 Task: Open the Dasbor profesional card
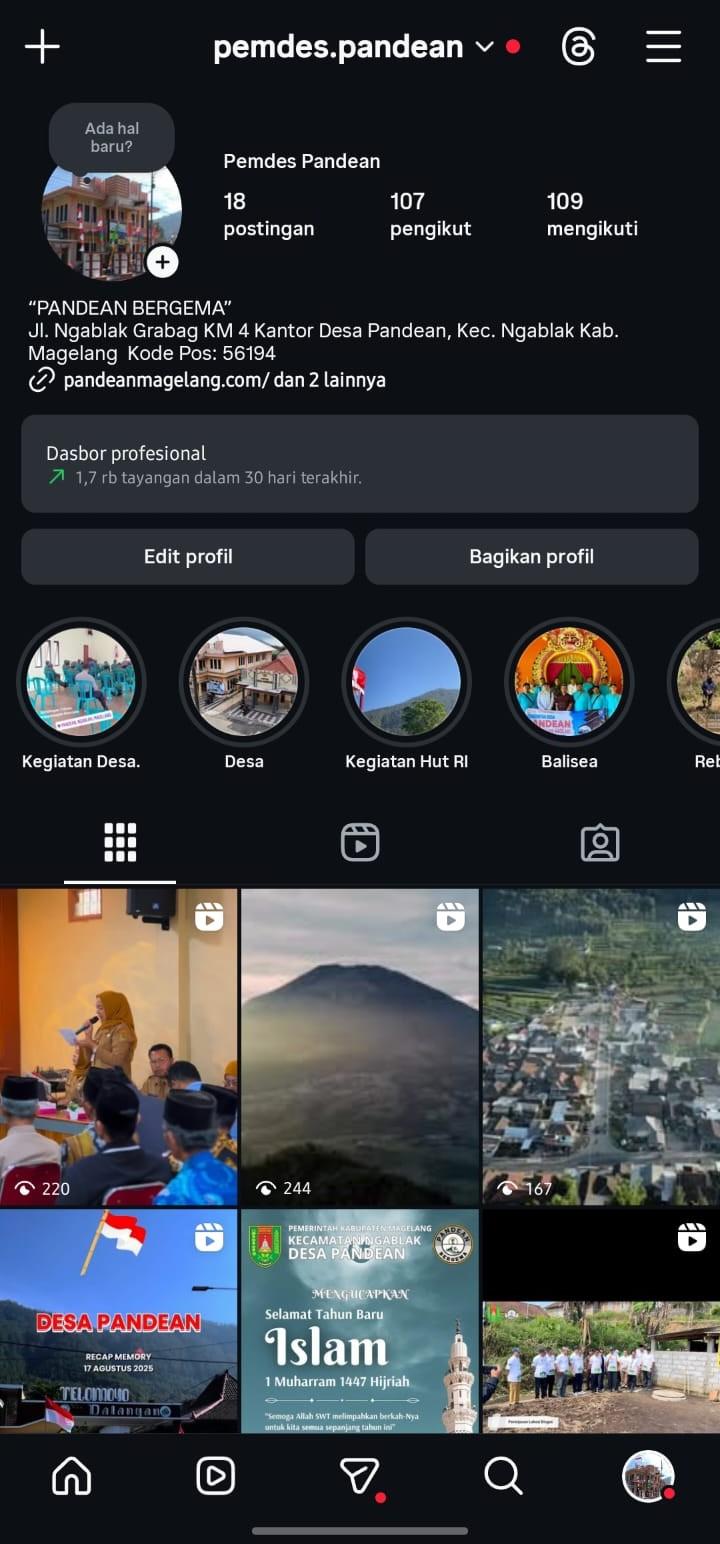click(x=360, y=464)
